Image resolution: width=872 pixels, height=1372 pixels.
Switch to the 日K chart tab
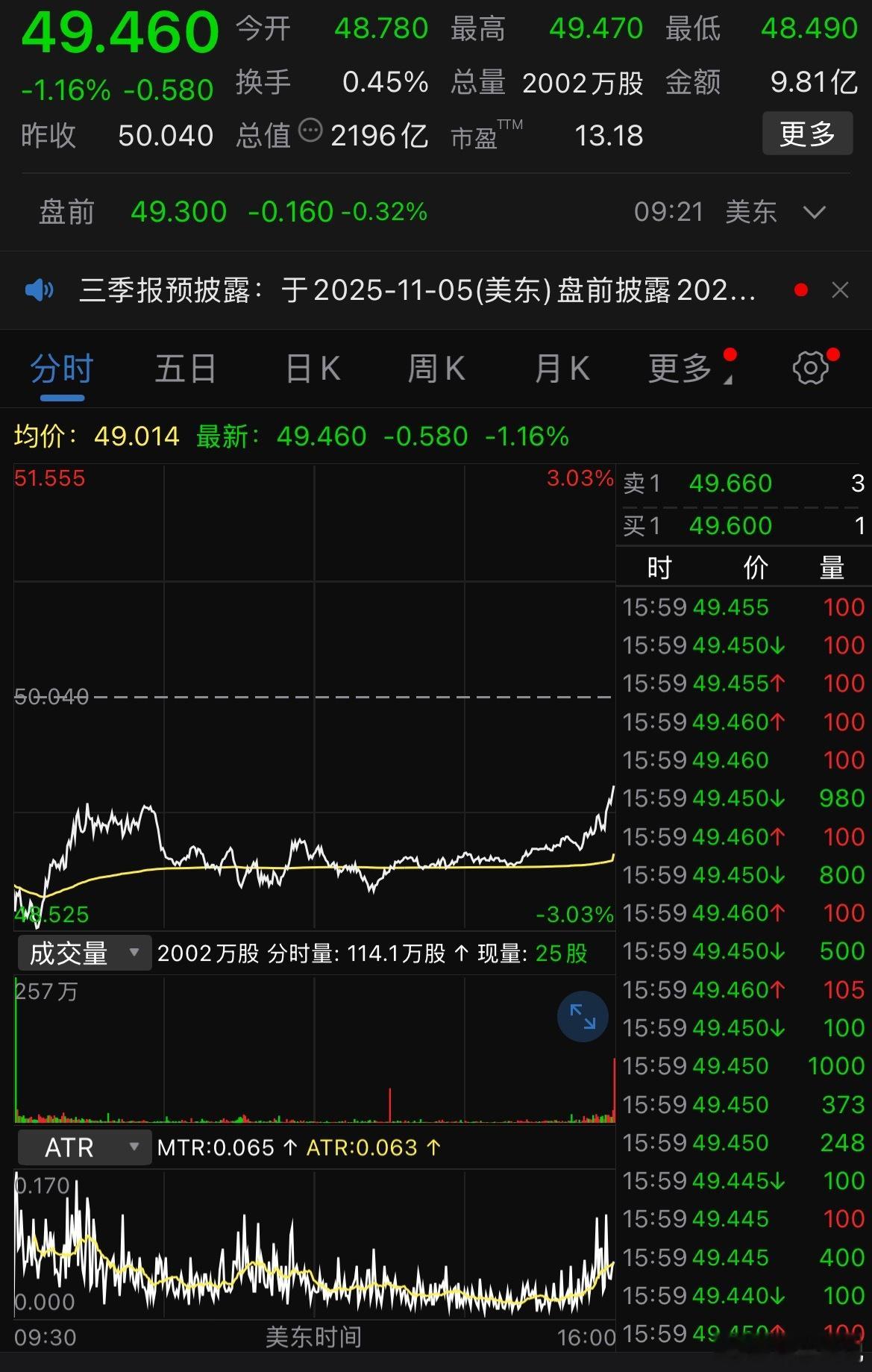[311, 368]
